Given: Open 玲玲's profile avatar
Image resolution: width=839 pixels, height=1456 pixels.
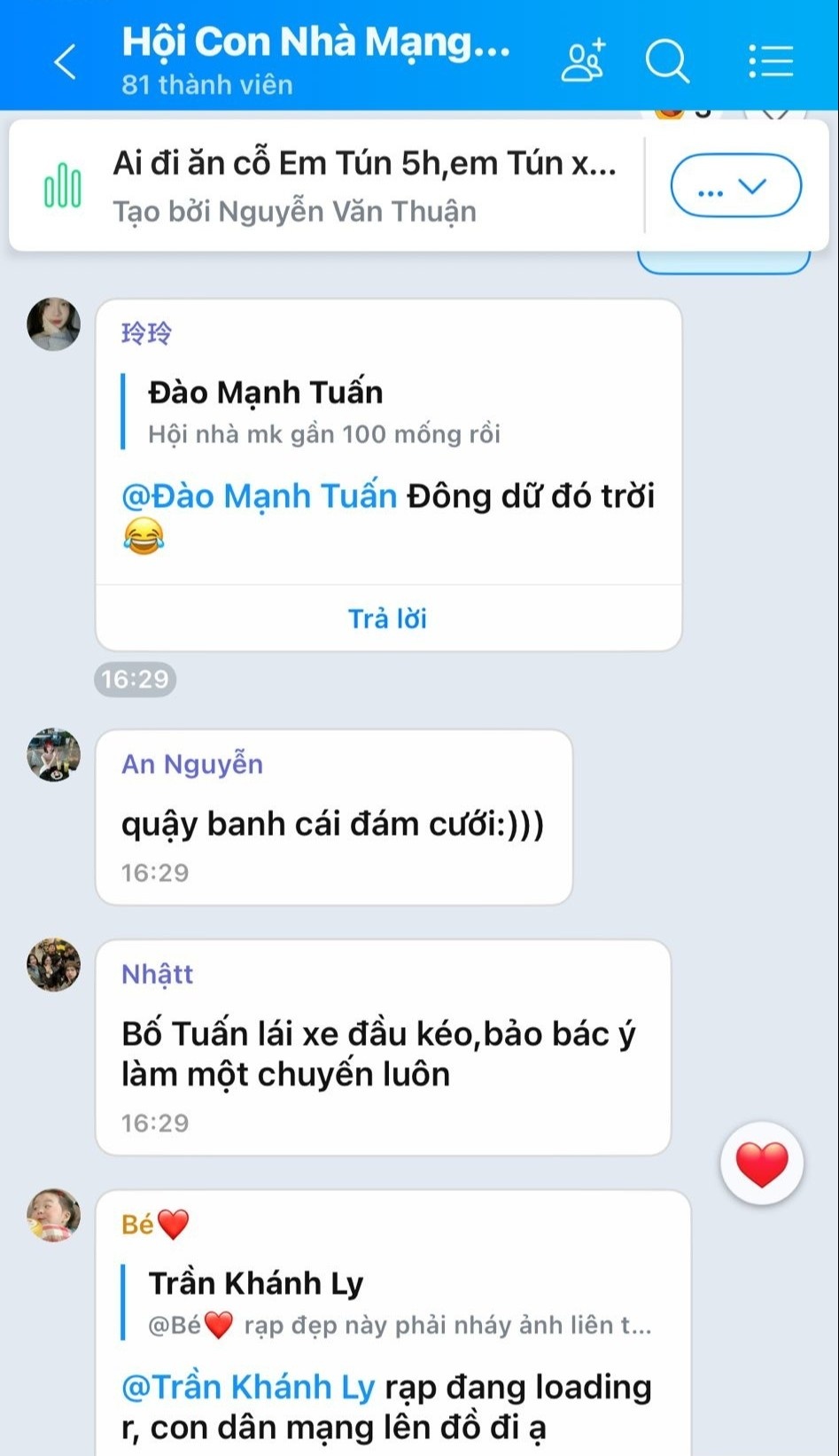Looking at the screenshot, I should pyautogui.click(x=54, y=324).
